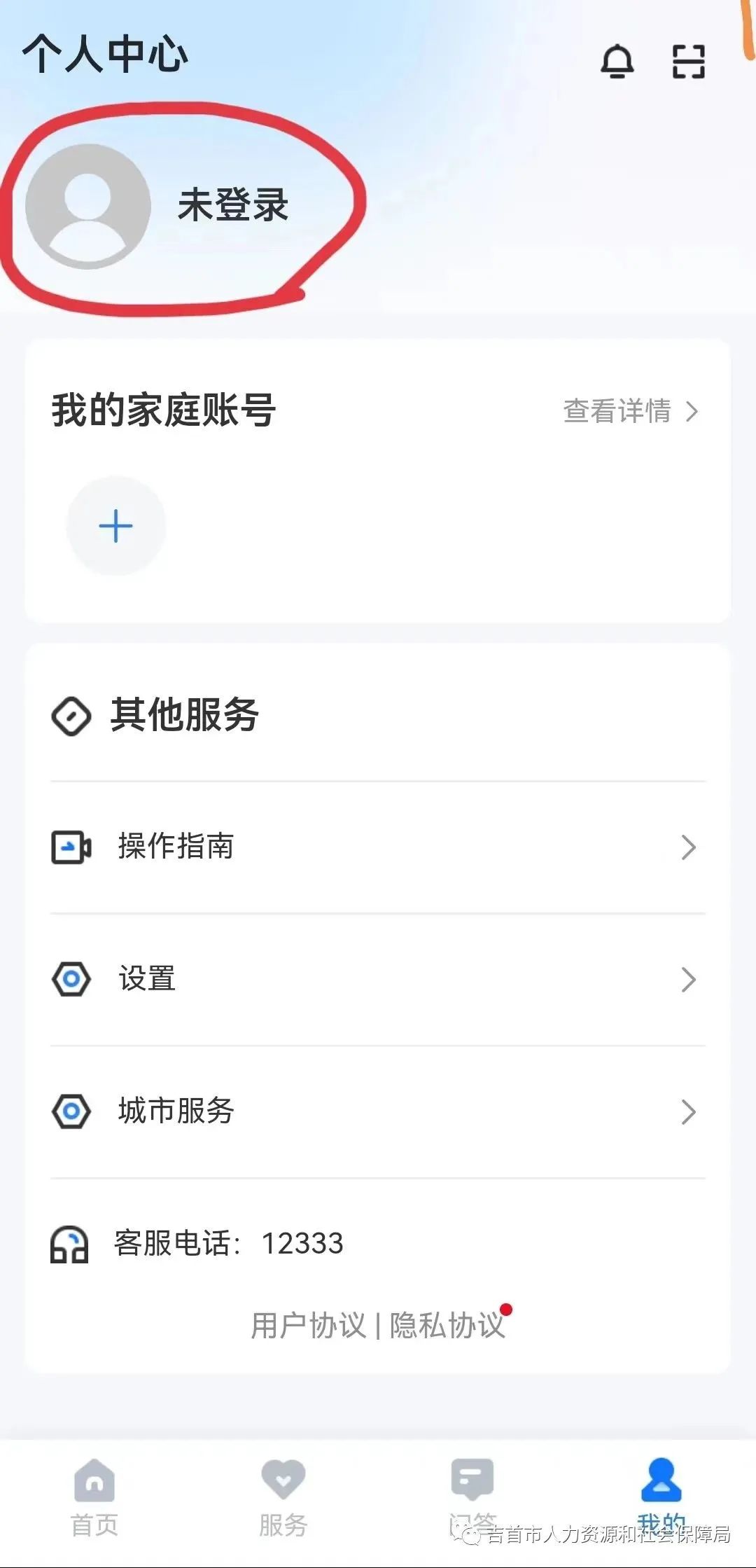Click the 其他服务 section icon
The image size is (756, 1568).
70,716
